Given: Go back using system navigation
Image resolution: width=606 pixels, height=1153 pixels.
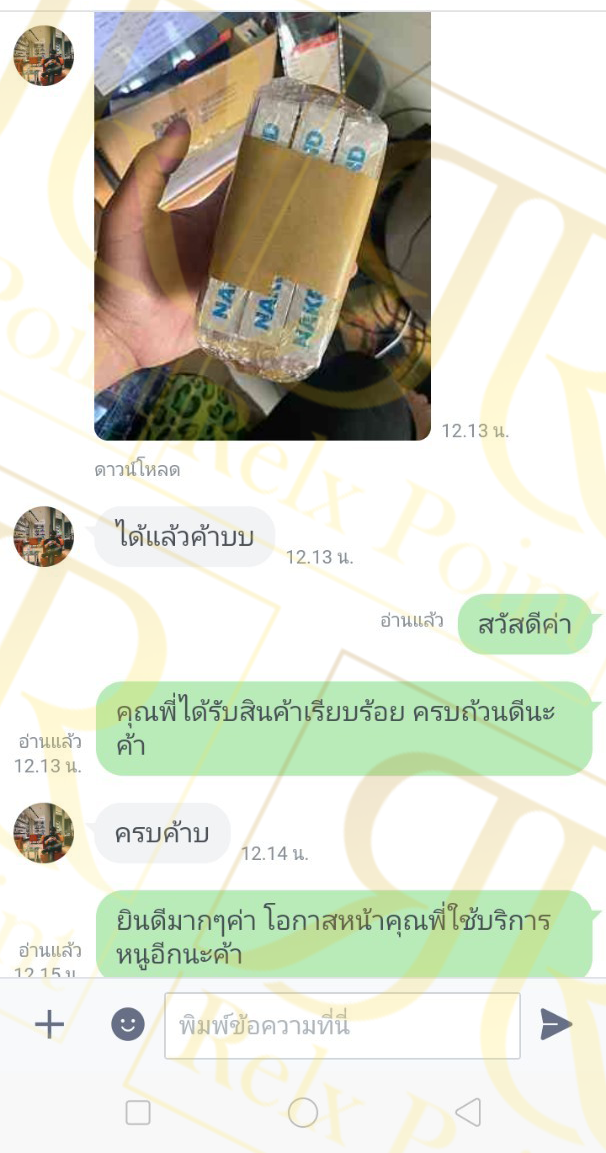Looking at the screenshot, I should (x=468, y=1113).
